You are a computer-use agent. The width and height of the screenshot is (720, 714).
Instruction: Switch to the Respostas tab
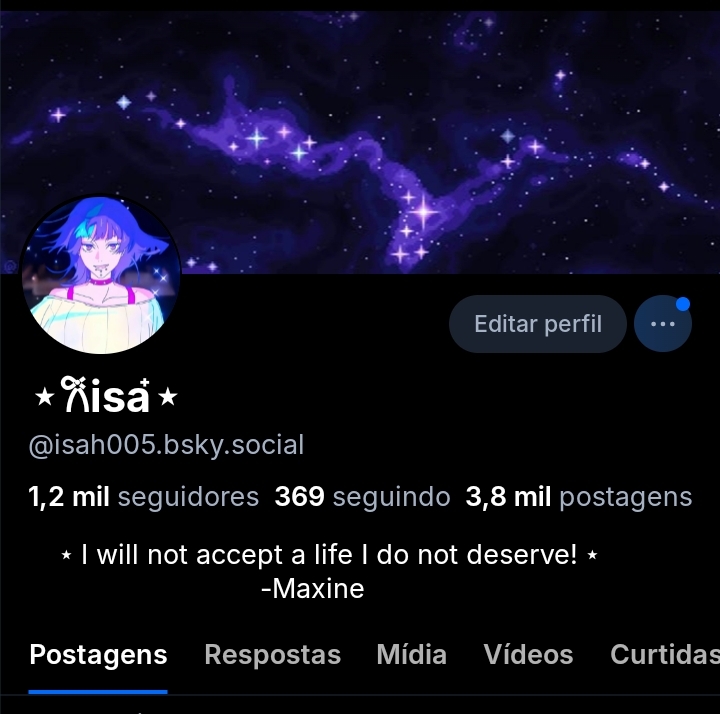point(272,655)
